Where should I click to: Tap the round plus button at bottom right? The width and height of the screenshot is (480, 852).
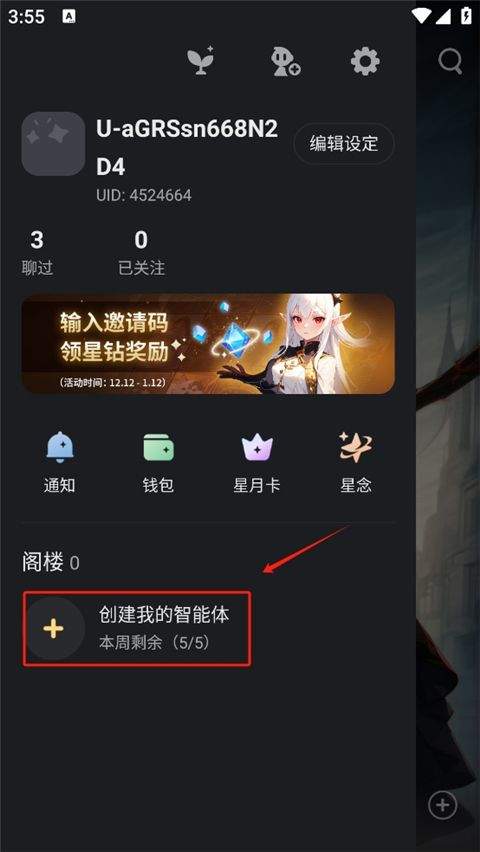coord(442,805)
